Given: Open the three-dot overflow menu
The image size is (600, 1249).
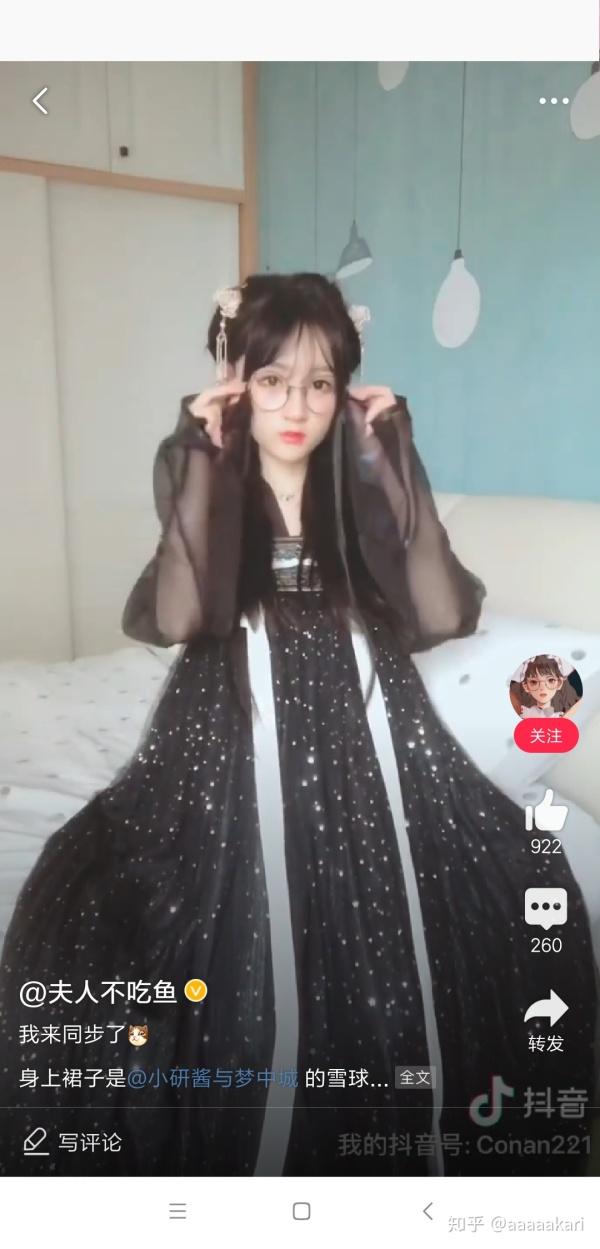Looking at the screenshot, I should pyautogui.click(x=553, y=101).
